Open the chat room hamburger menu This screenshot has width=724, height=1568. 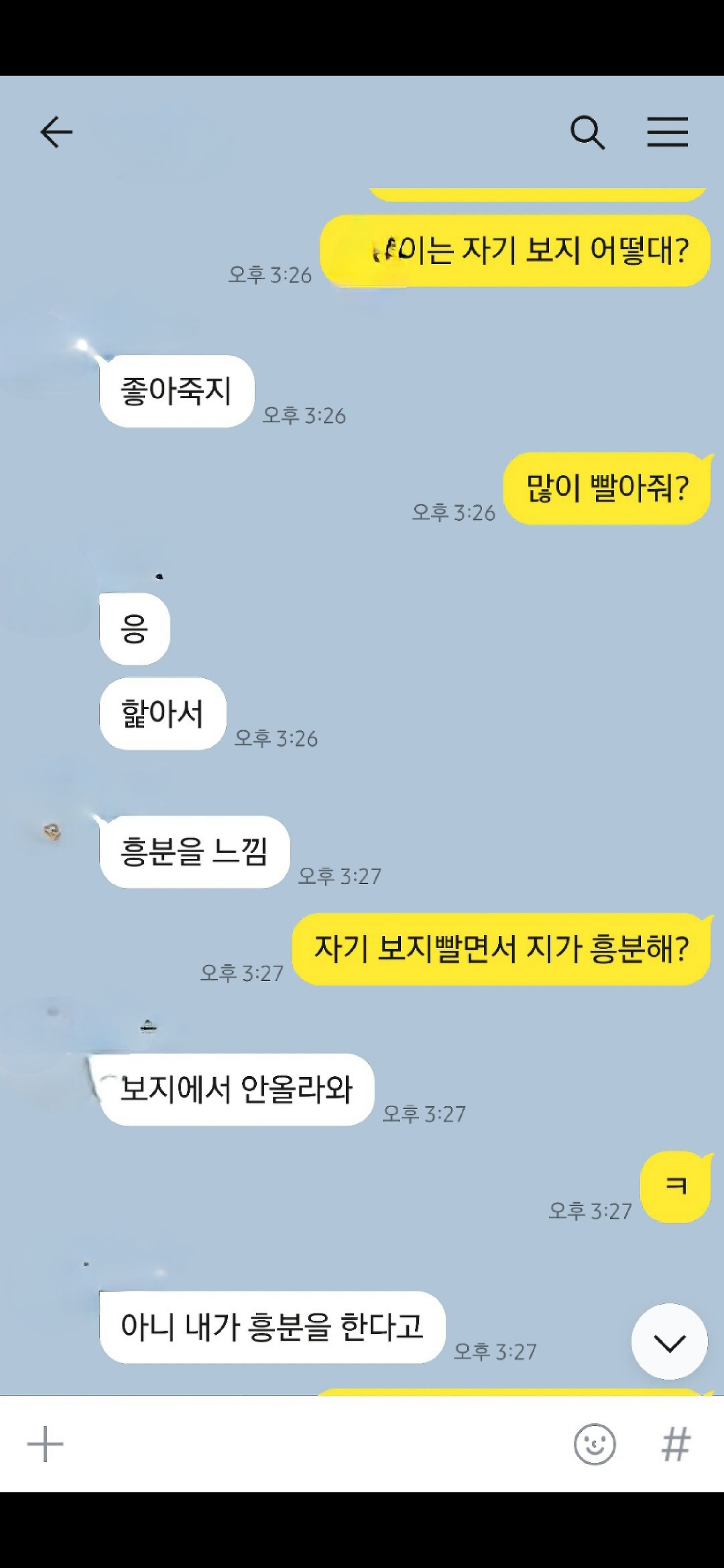667,131
